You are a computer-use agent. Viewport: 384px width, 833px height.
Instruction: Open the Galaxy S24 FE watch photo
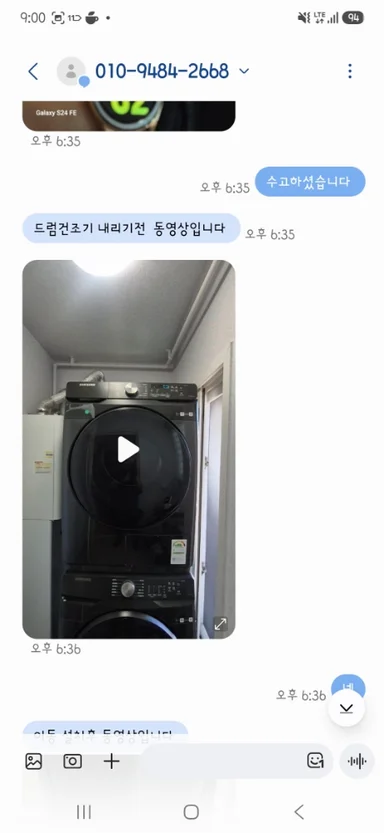tap(129, 116)
